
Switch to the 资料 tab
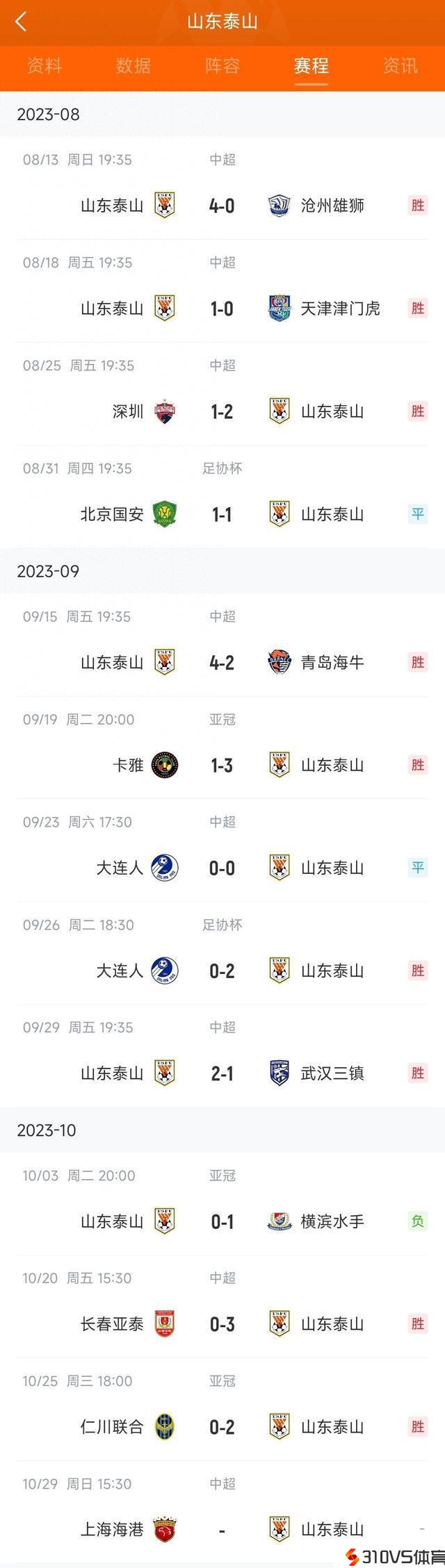(x=44, y=66)
